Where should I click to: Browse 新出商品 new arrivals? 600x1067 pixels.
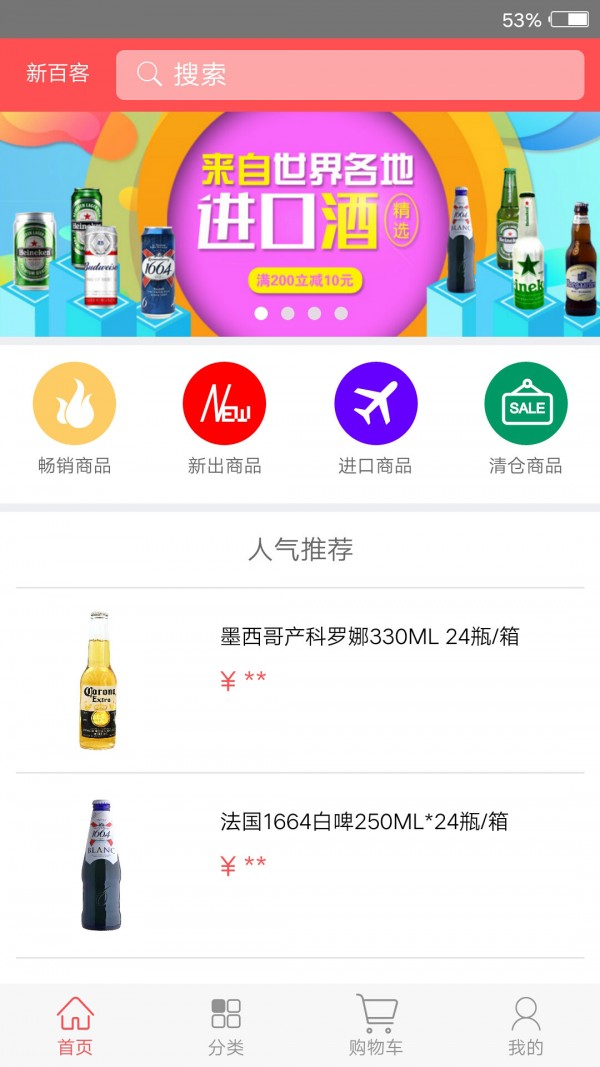224,418
